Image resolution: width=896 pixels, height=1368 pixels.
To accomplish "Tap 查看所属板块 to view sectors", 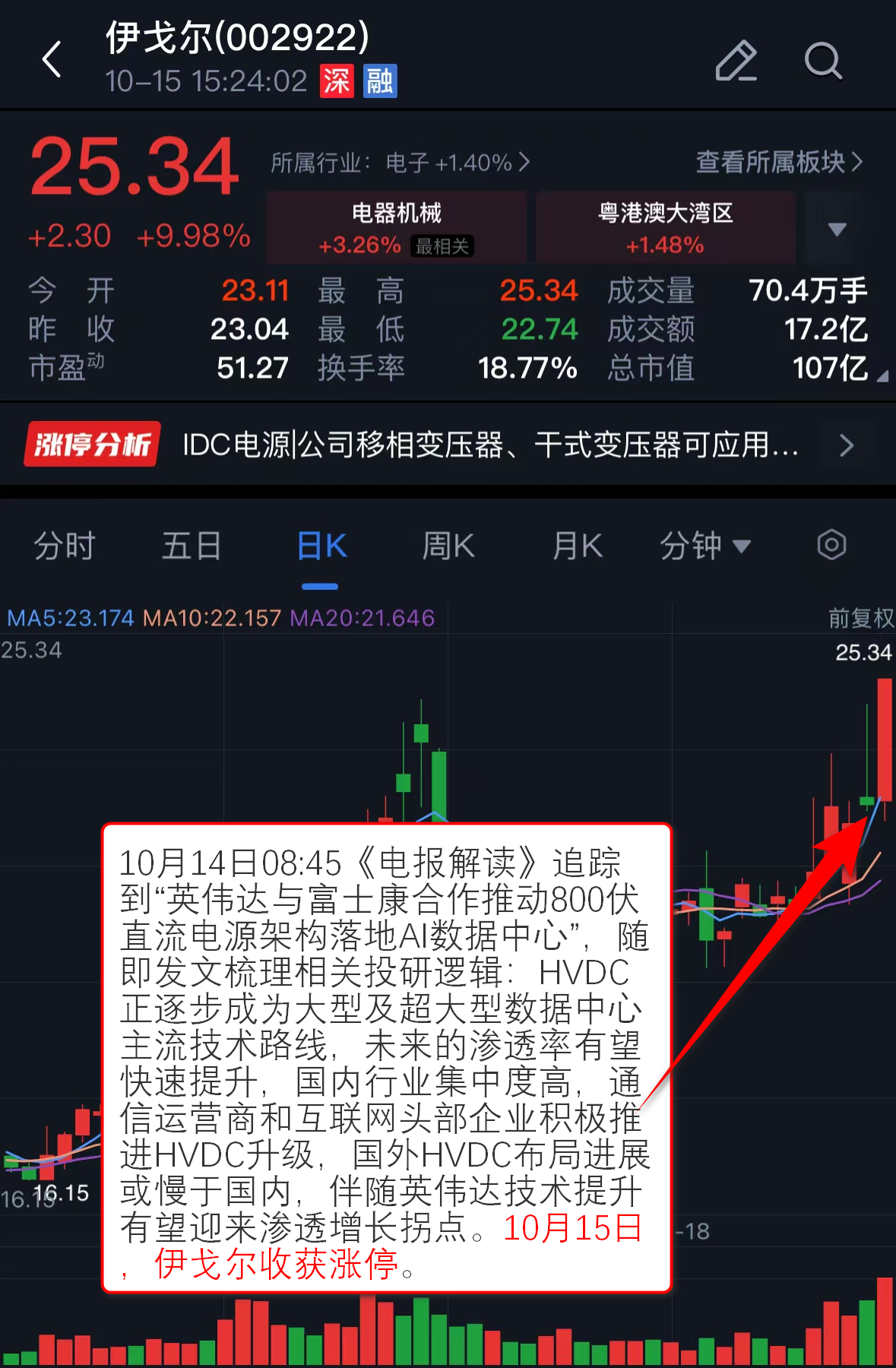I will tap(778, 162).
